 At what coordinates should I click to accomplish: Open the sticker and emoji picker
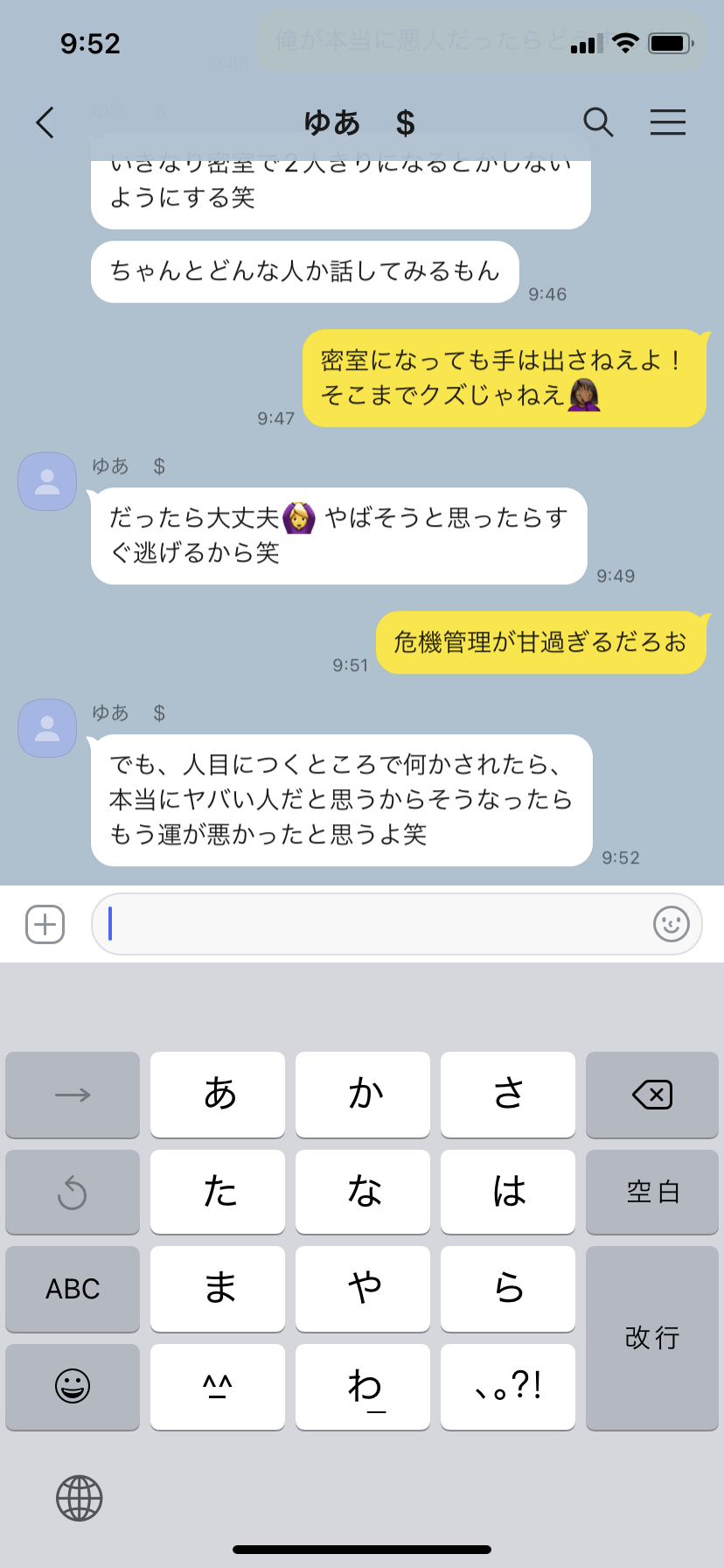pyautogui.click(x=672, y=924)
